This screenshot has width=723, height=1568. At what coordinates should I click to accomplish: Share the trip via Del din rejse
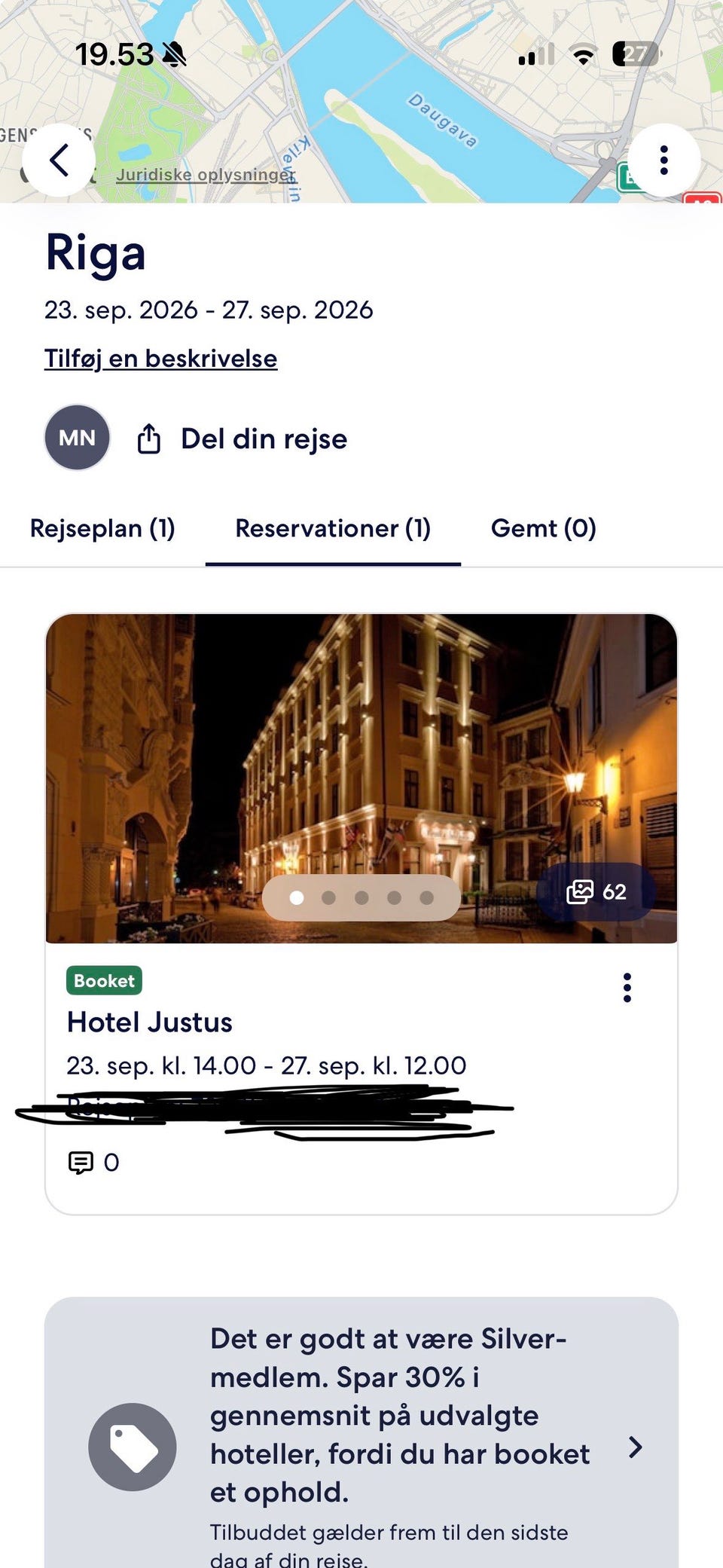coord(242,439)
